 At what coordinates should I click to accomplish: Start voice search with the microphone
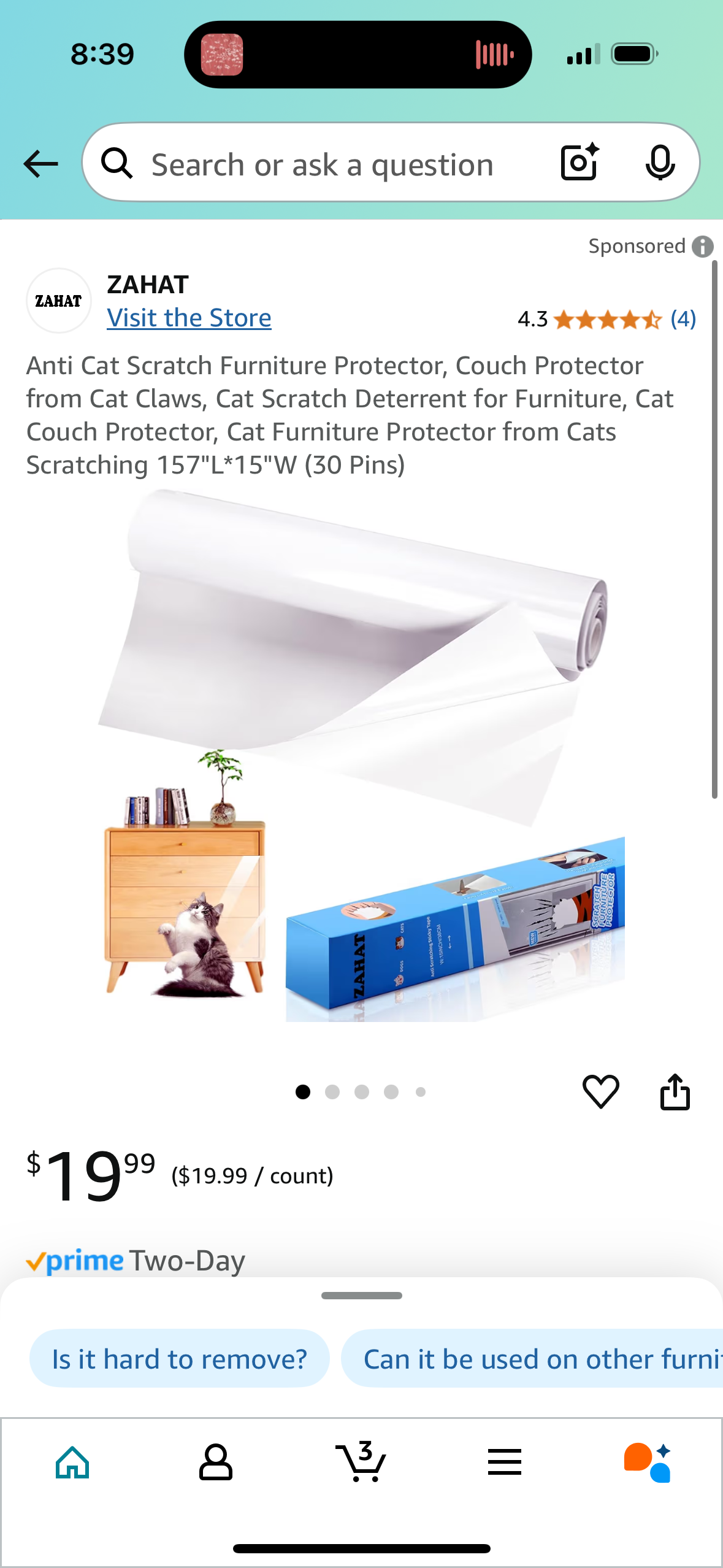point(660,163)
